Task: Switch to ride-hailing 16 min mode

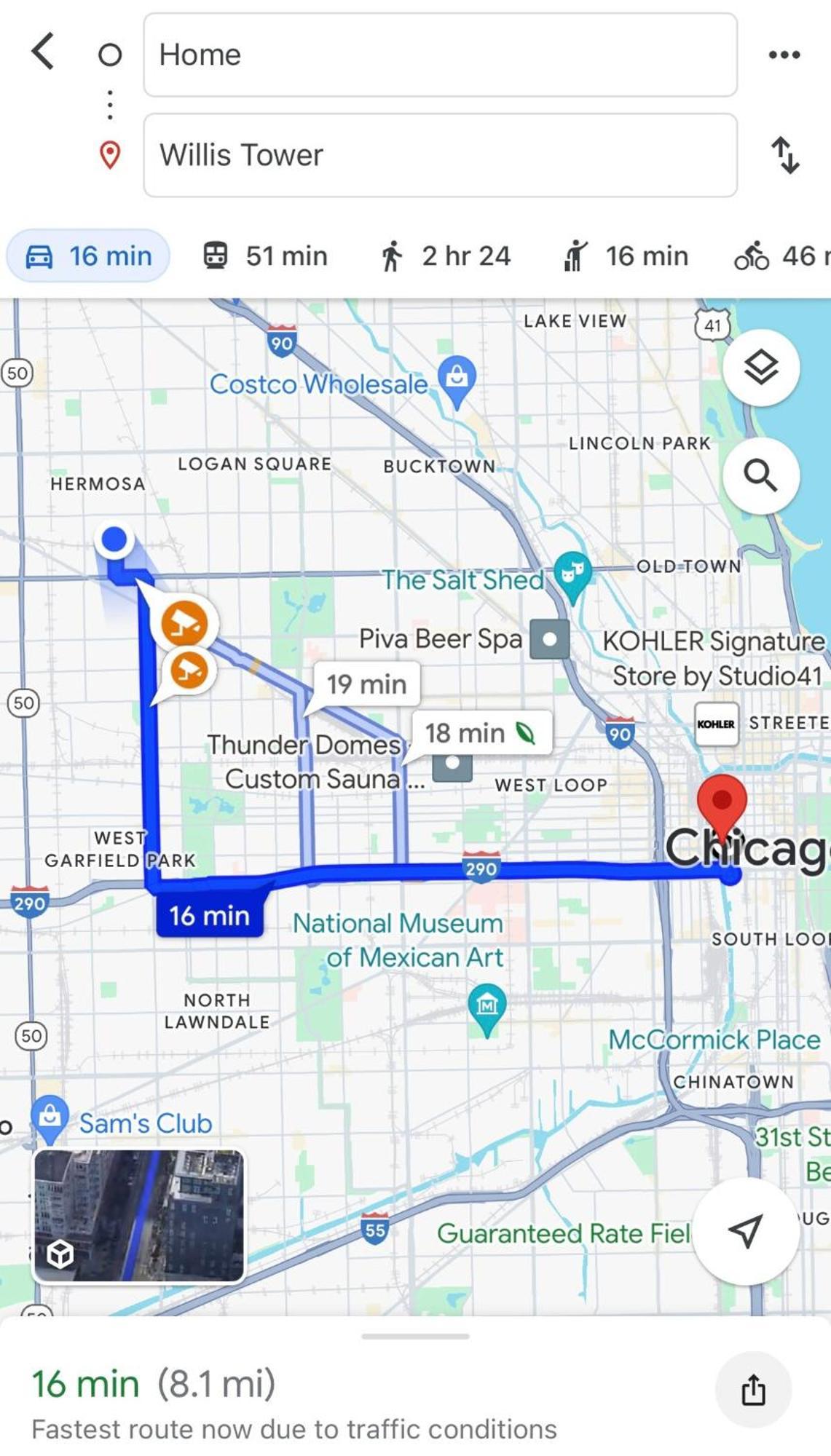Action: pos(626,256)
